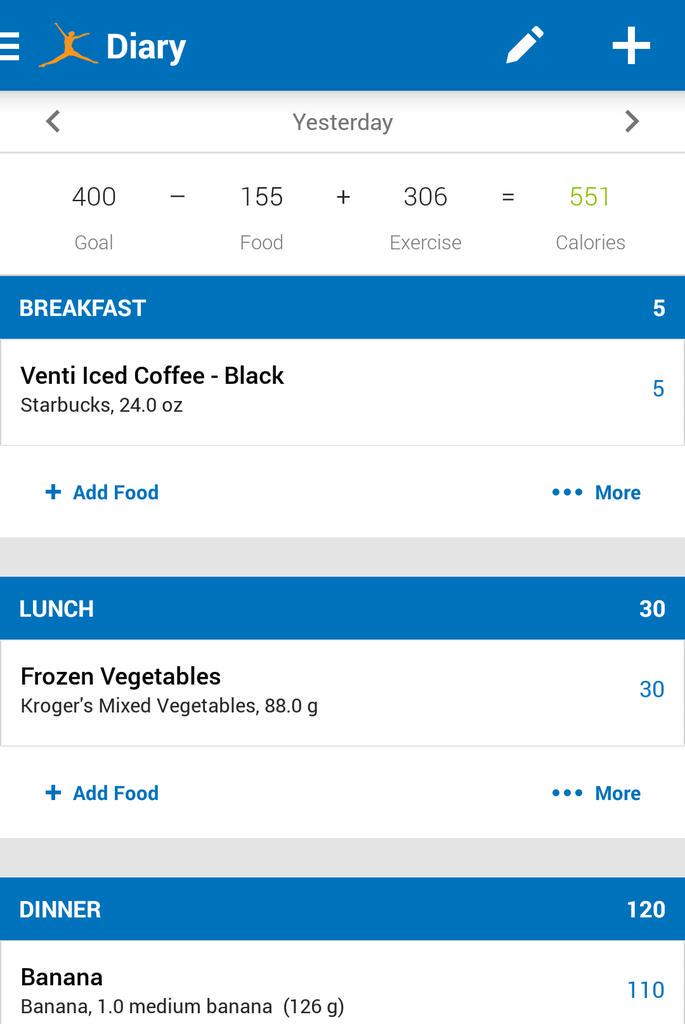Screen dimensions: 685x1024
Task: Add Food to Lunch
Action: (102, 793)
